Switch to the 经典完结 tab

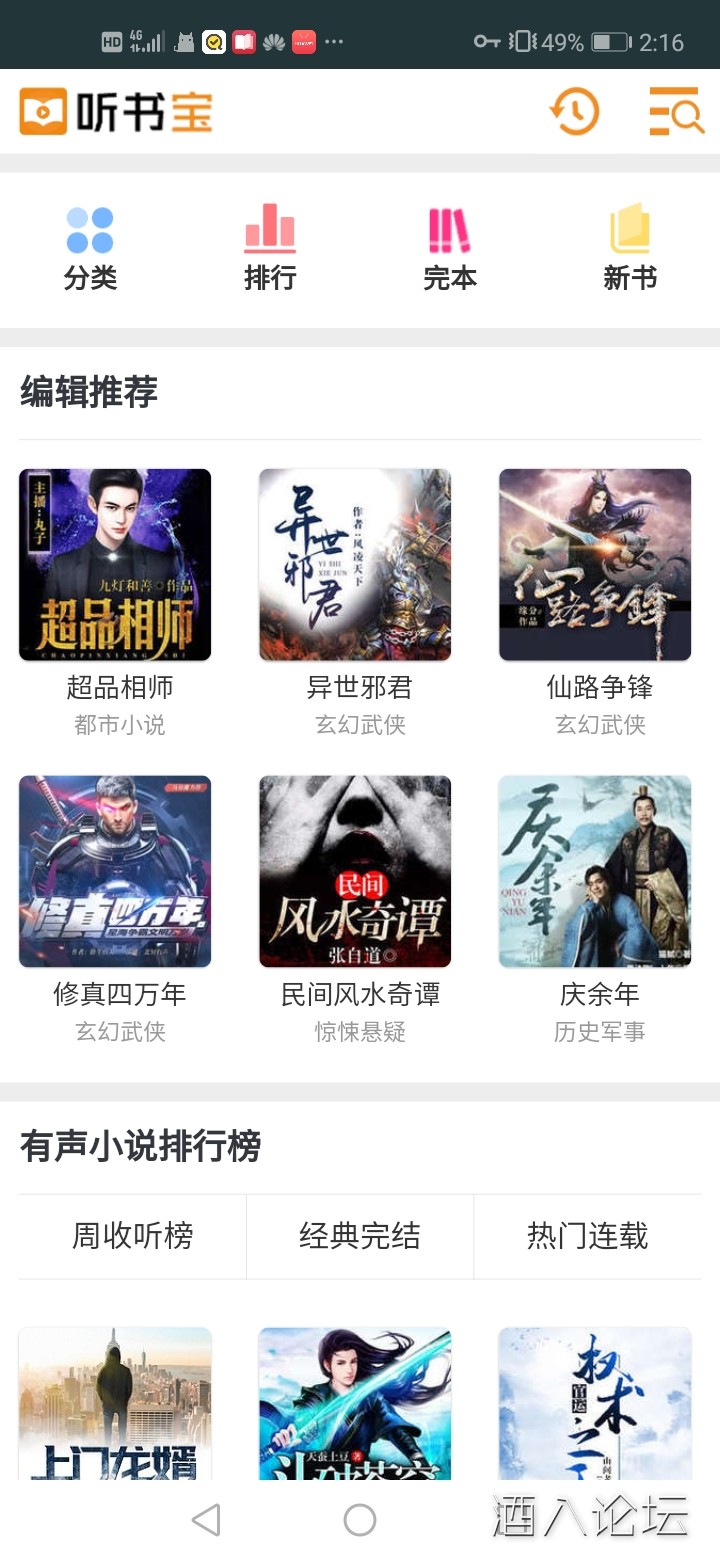click(x=359, y=1236)
